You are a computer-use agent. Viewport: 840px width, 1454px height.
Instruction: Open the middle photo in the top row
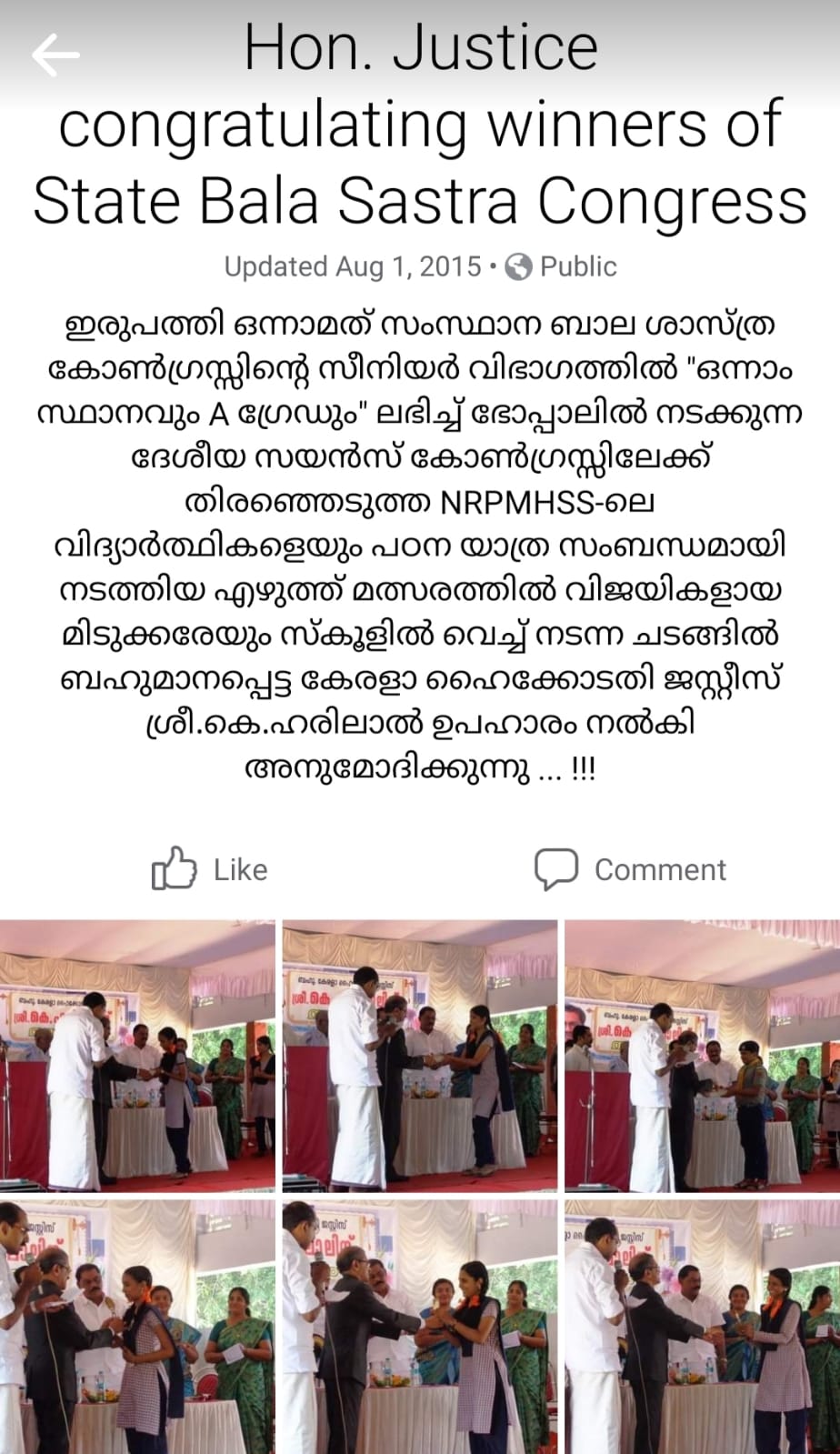[420, 1056]
